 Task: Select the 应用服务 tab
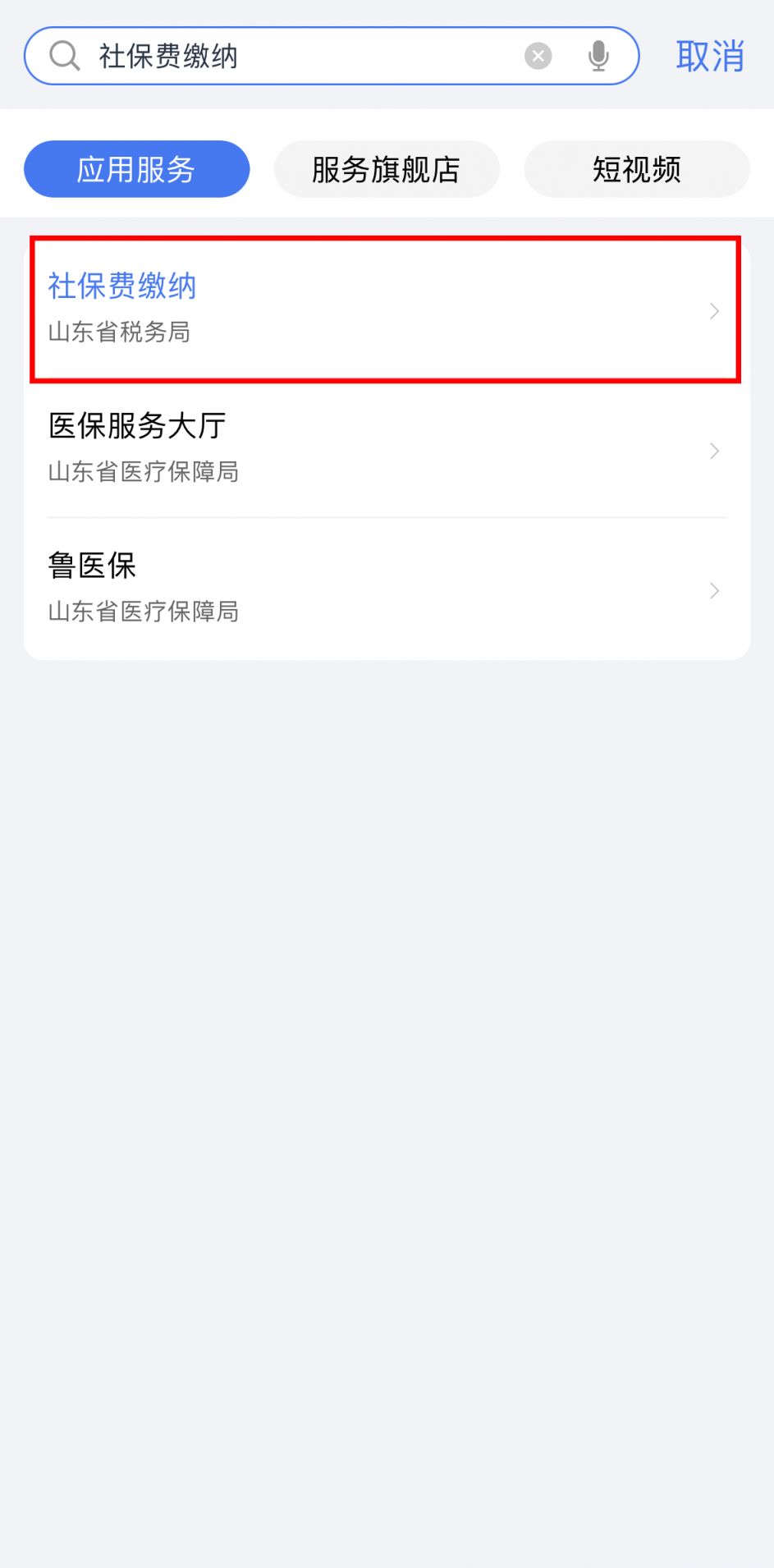137,169
